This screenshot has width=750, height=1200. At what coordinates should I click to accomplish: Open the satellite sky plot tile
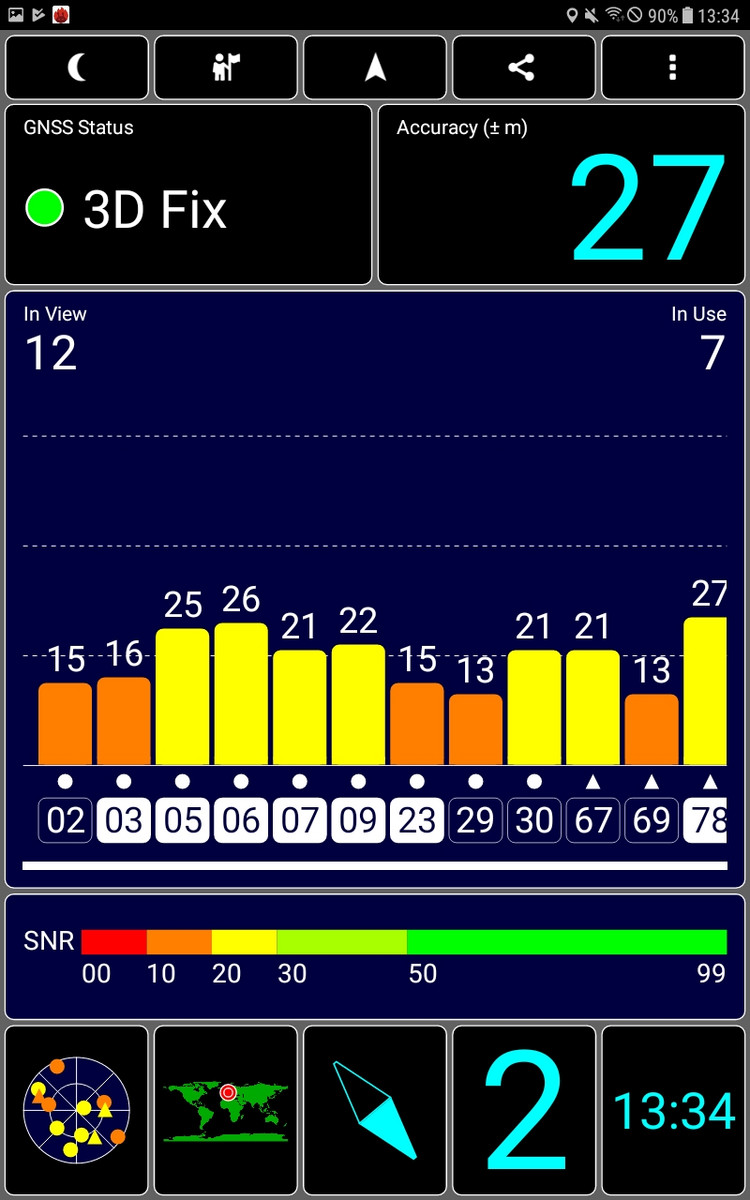[77, 1110]
